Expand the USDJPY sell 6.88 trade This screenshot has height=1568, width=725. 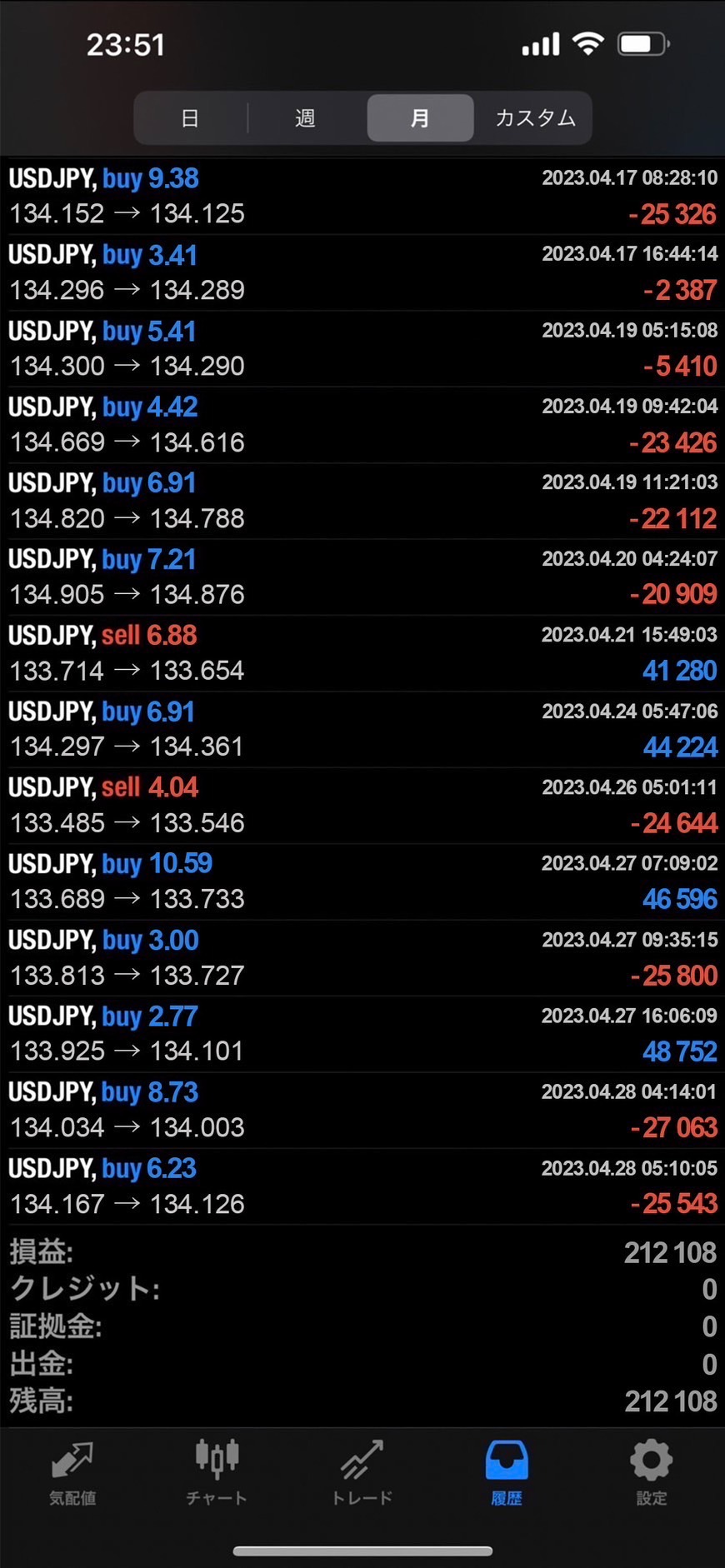click(362, 653)
